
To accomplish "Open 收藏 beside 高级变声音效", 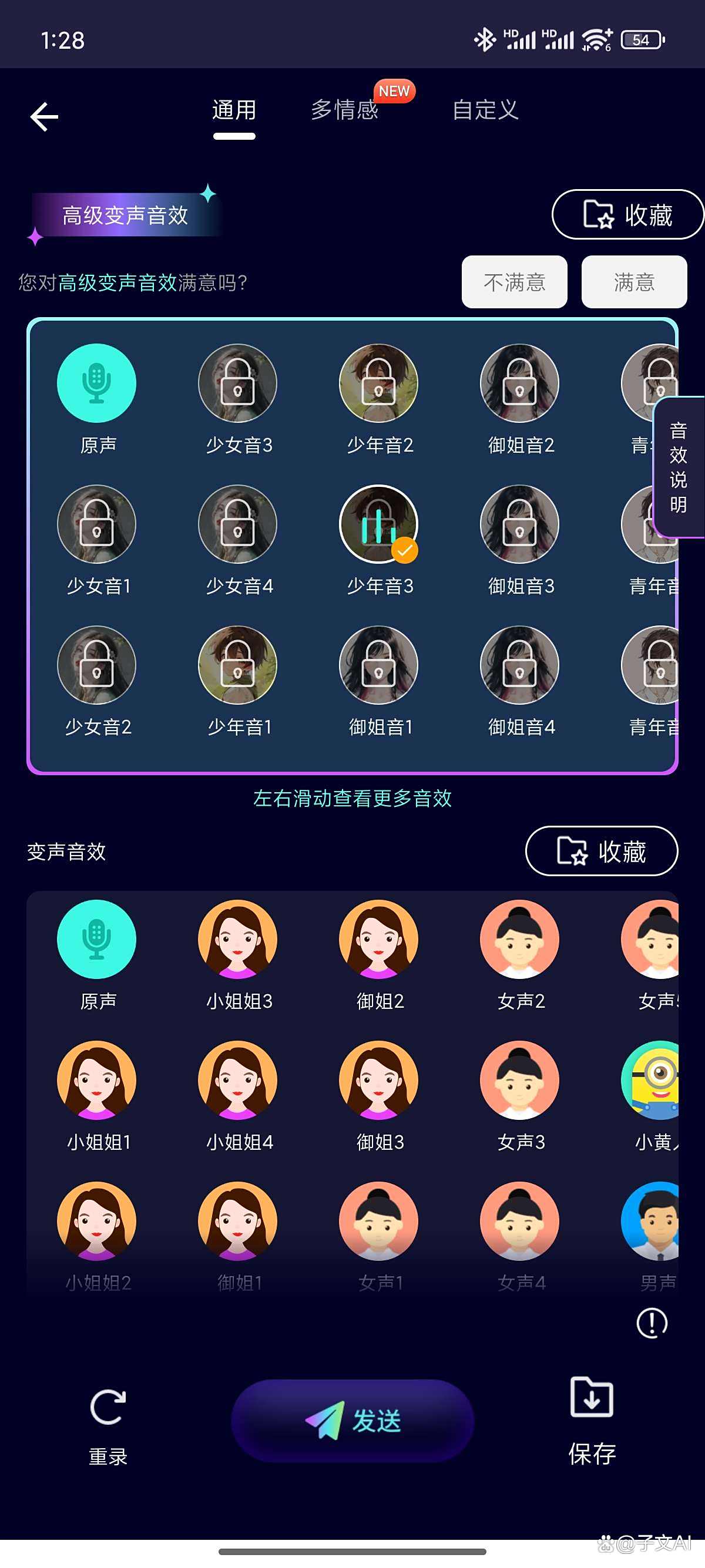I will (x=627, y=215).
